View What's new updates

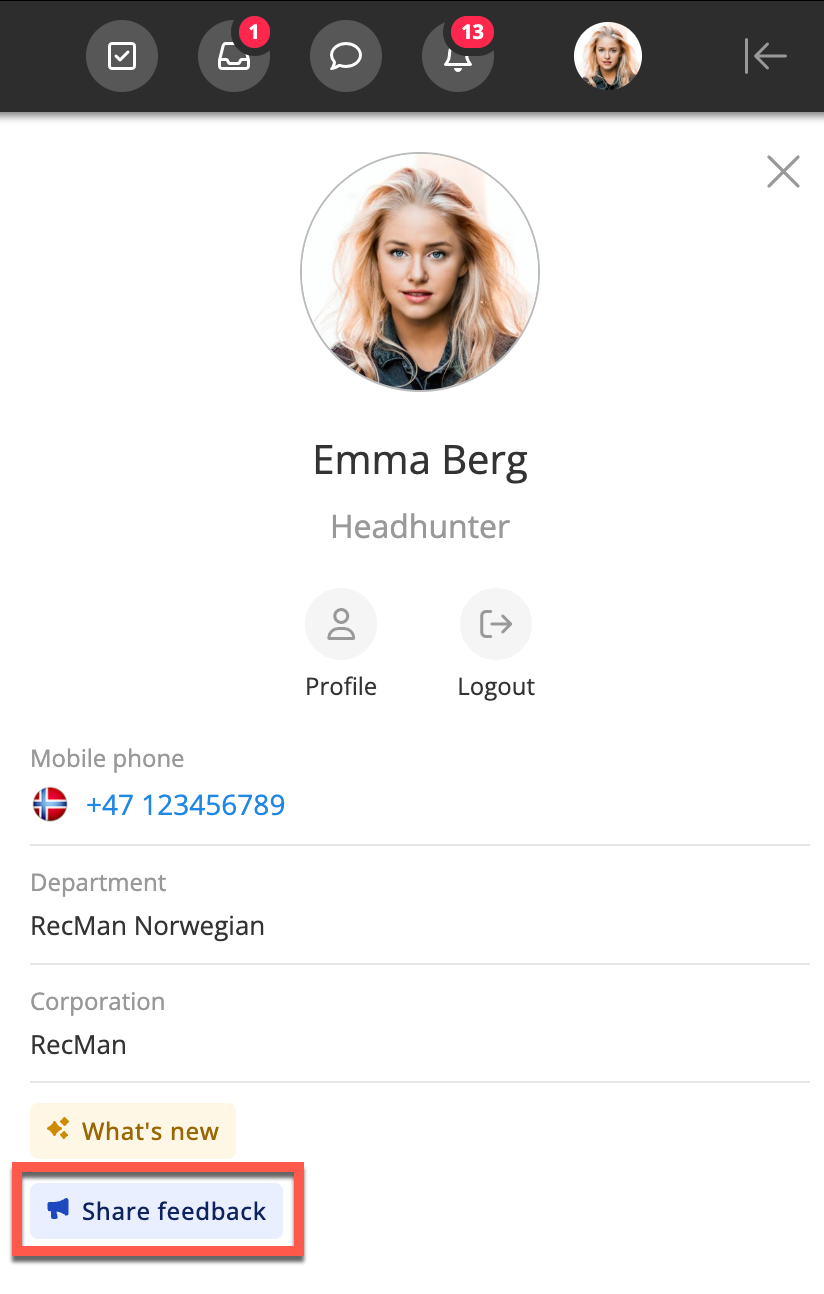[x=133, y=1131]
